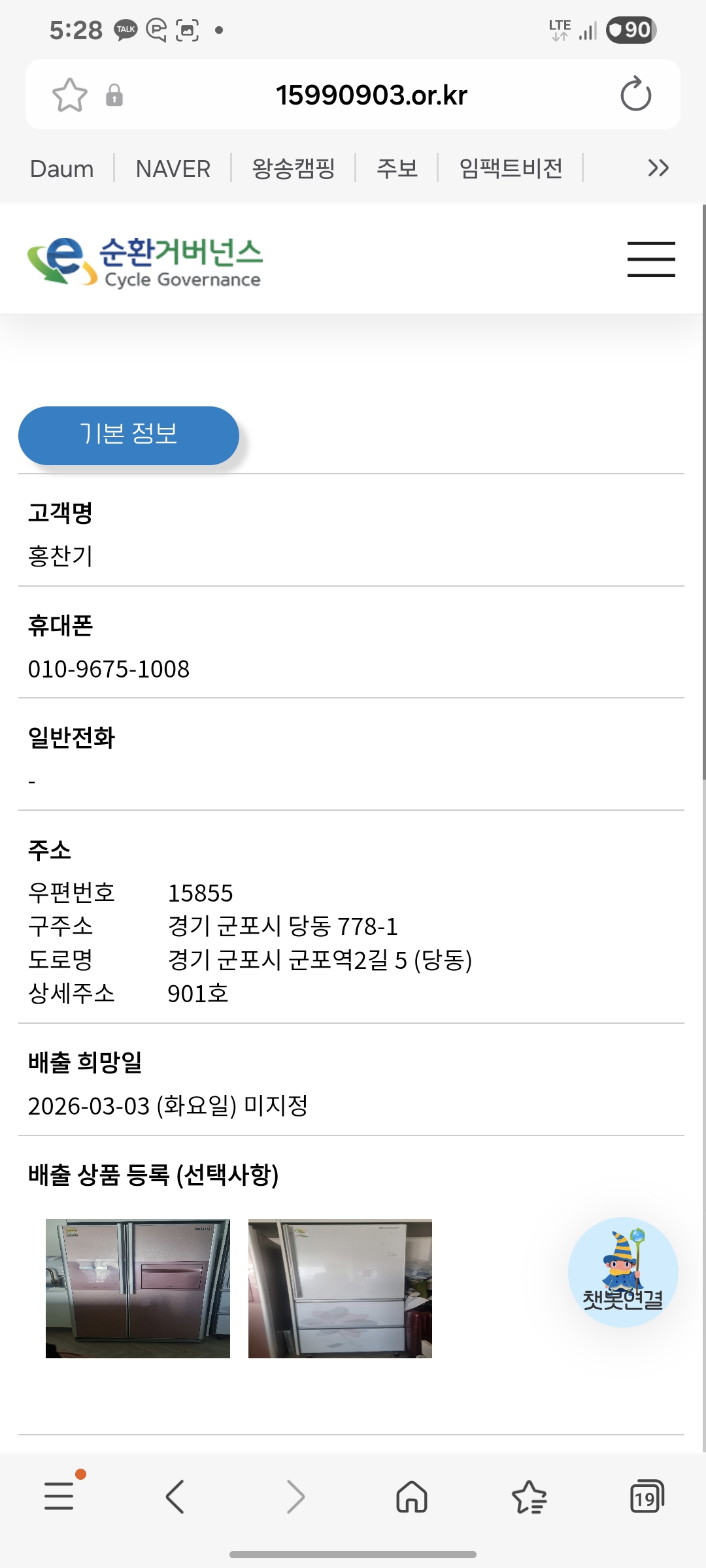Open the 주보 bookmark
Screen dimensions: 706x1568
397,169
